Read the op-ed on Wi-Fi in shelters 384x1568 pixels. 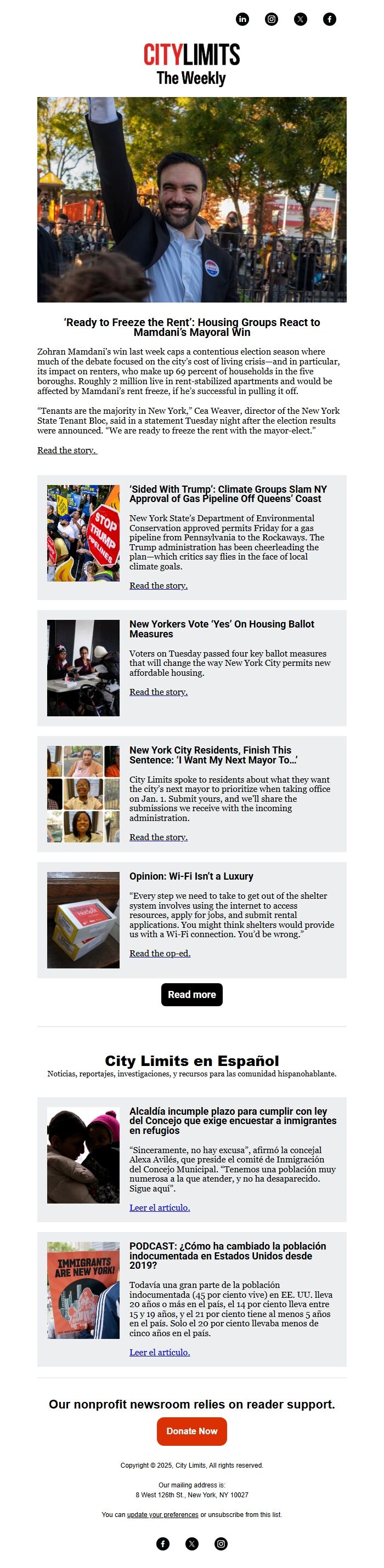click(x=160, y=953)
